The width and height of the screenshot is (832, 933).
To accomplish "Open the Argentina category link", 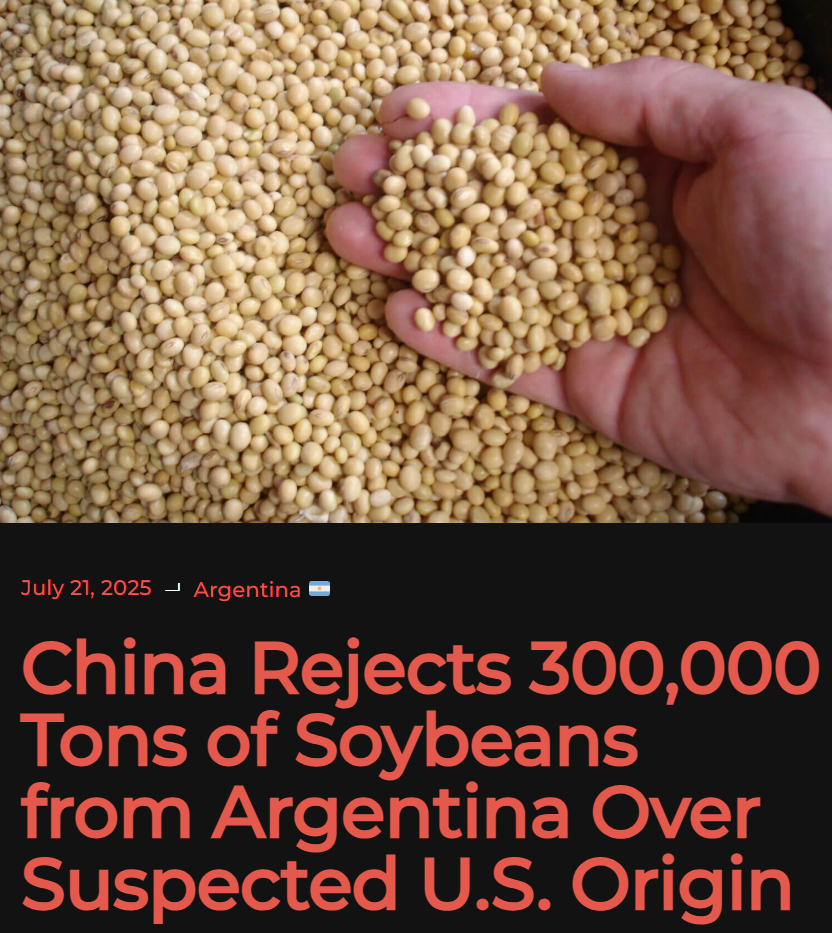I will (x=247, y=590).
